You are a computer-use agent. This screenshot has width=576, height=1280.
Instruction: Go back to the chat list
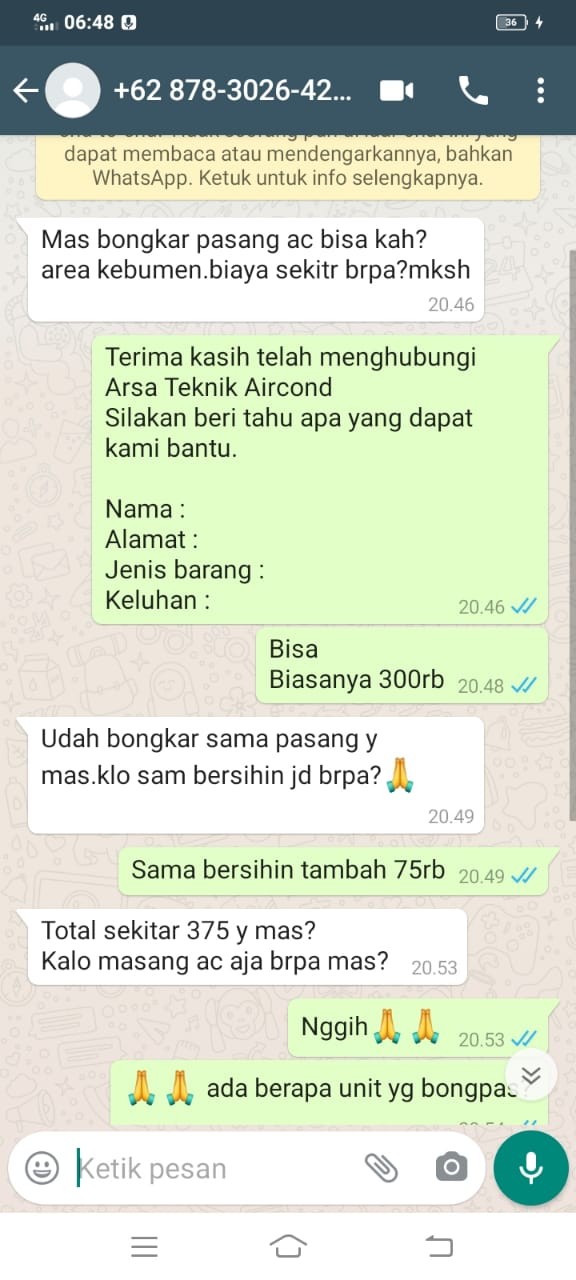[25, 91]
